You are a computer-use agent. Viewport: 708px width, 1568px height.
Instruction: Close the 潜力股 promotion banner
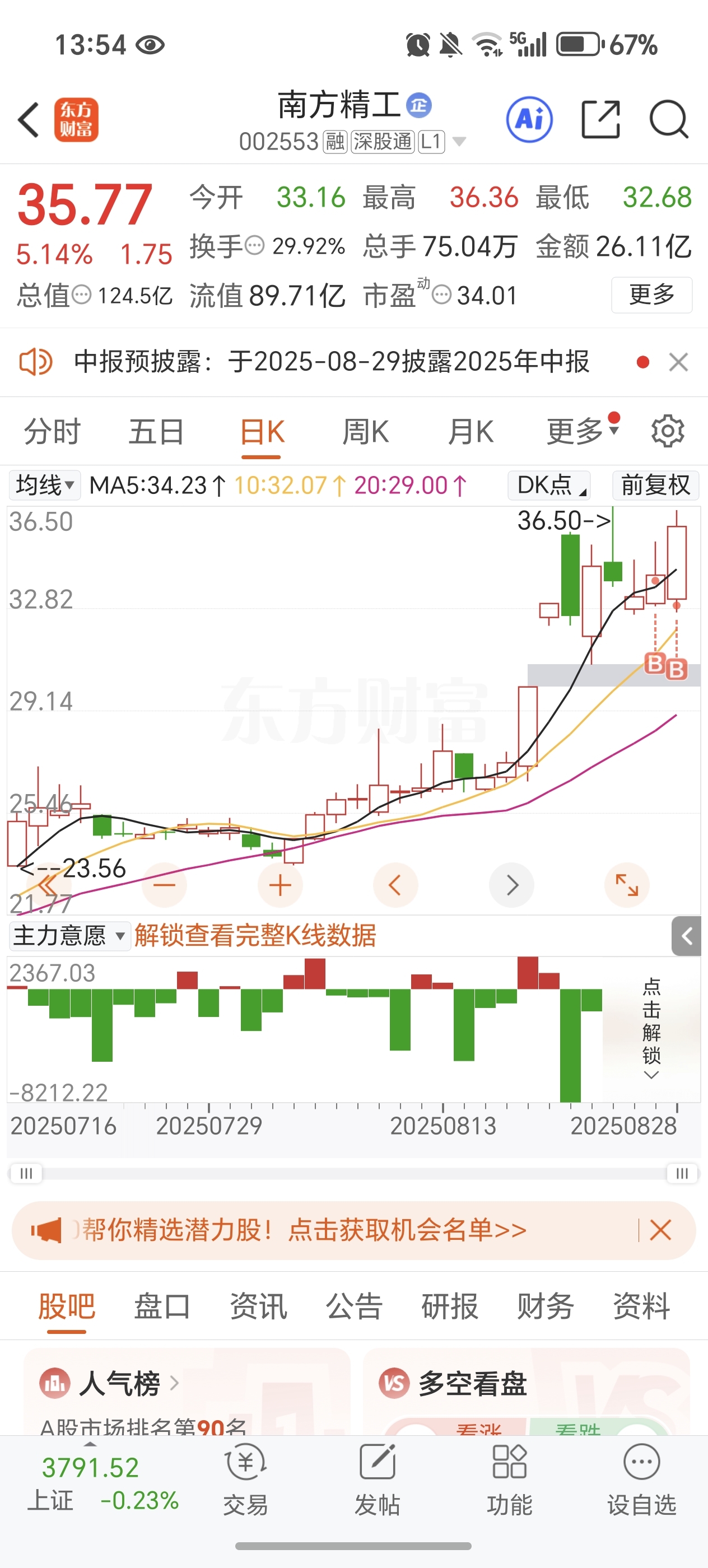(x=660, y=1230)
